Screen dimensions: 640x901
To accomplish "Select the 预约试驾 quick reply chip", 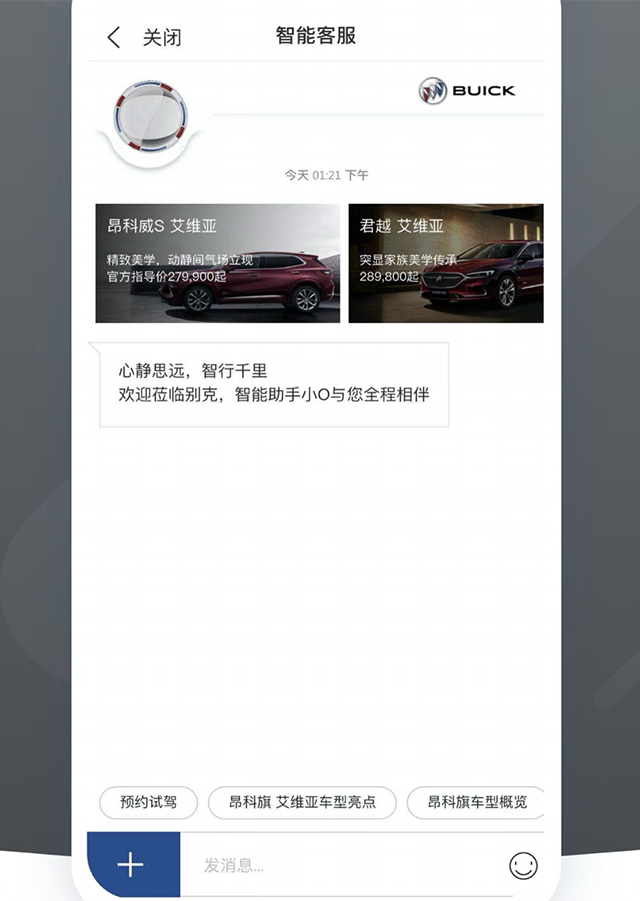I will pyautogui.click(x=148, y=802).
